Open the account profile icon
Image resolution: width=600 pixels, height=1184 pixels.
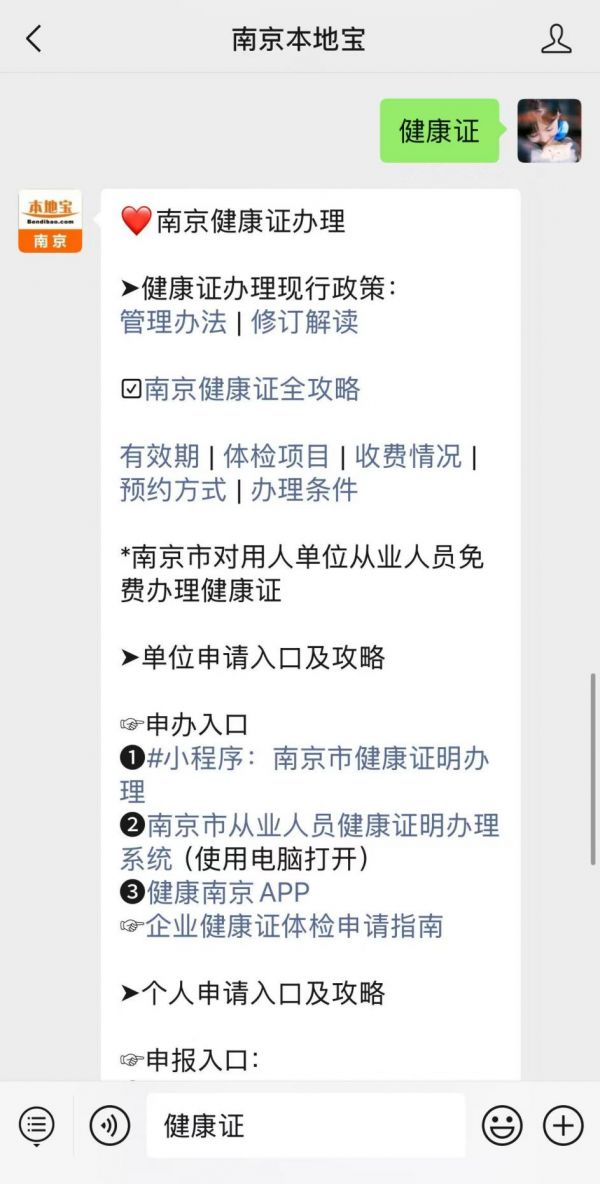tap(556, 39)
